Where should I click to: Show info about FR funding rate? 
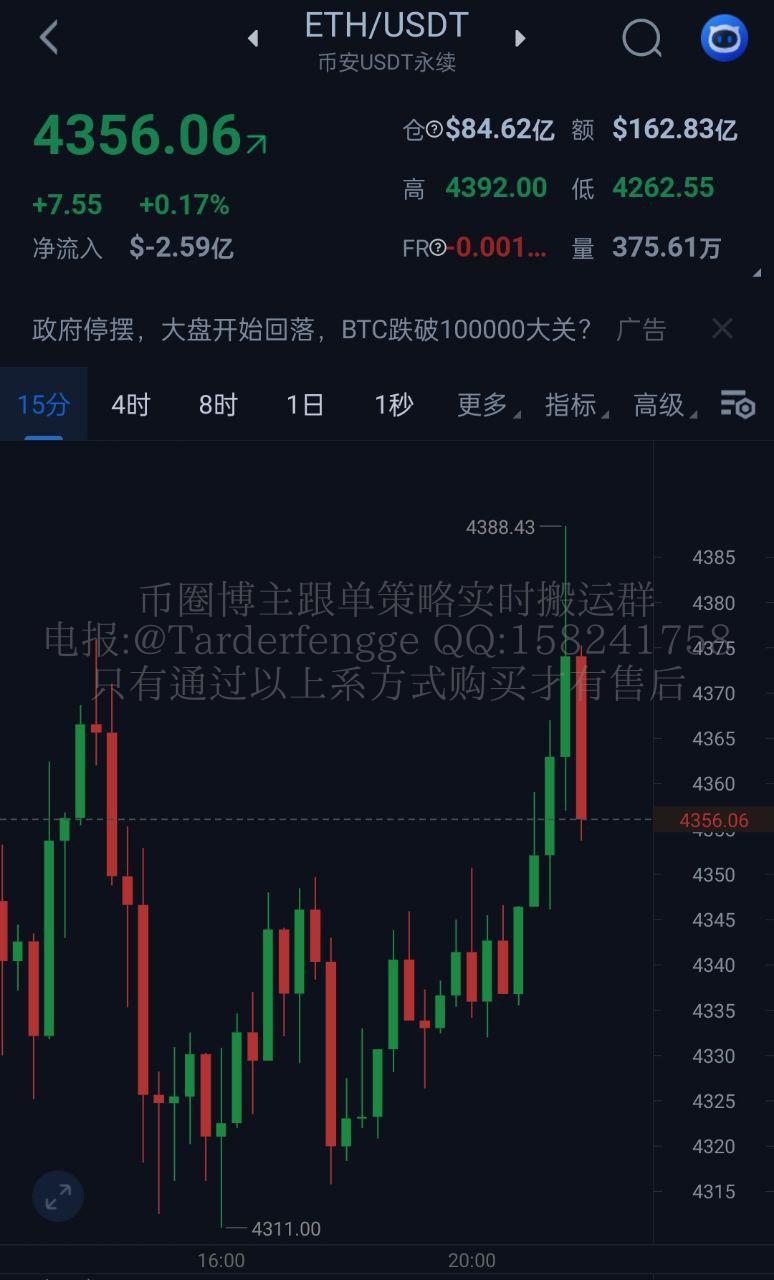tap(437, 248)
